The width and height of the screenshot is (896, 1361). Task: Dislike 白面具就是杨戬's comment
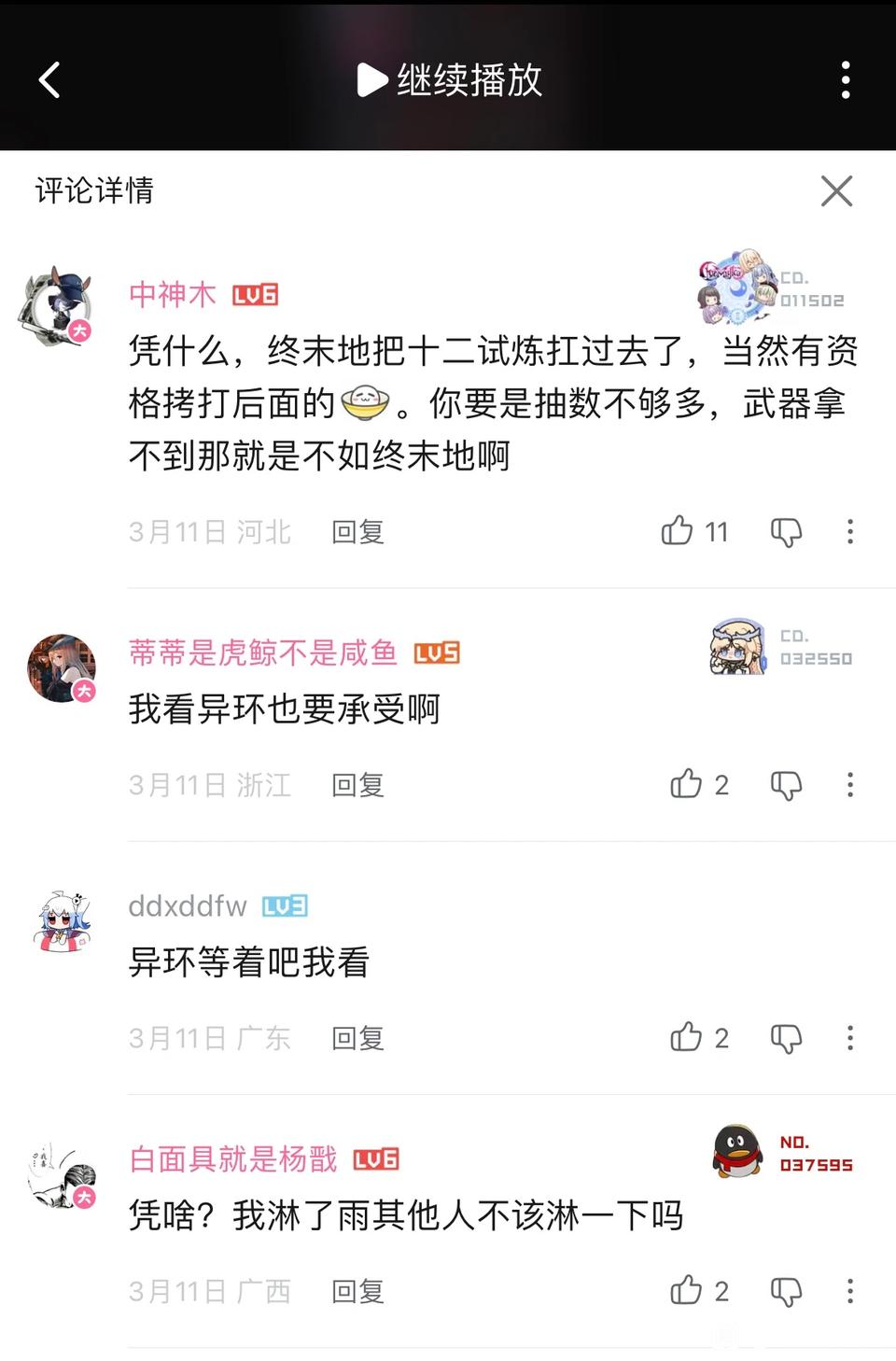[x=786, y=1291]
